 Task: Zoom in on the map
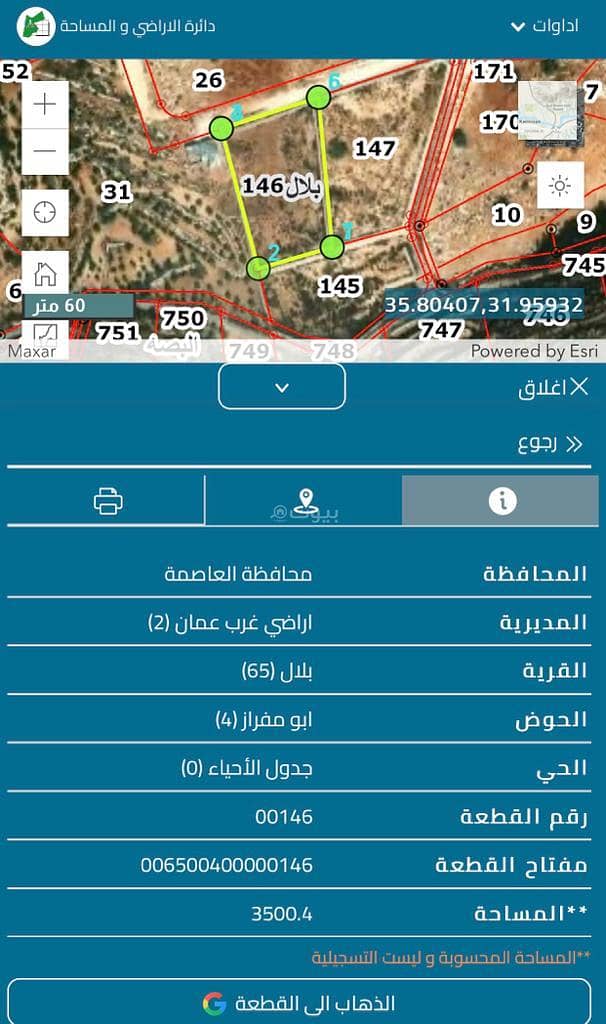[x=46, y=104]
